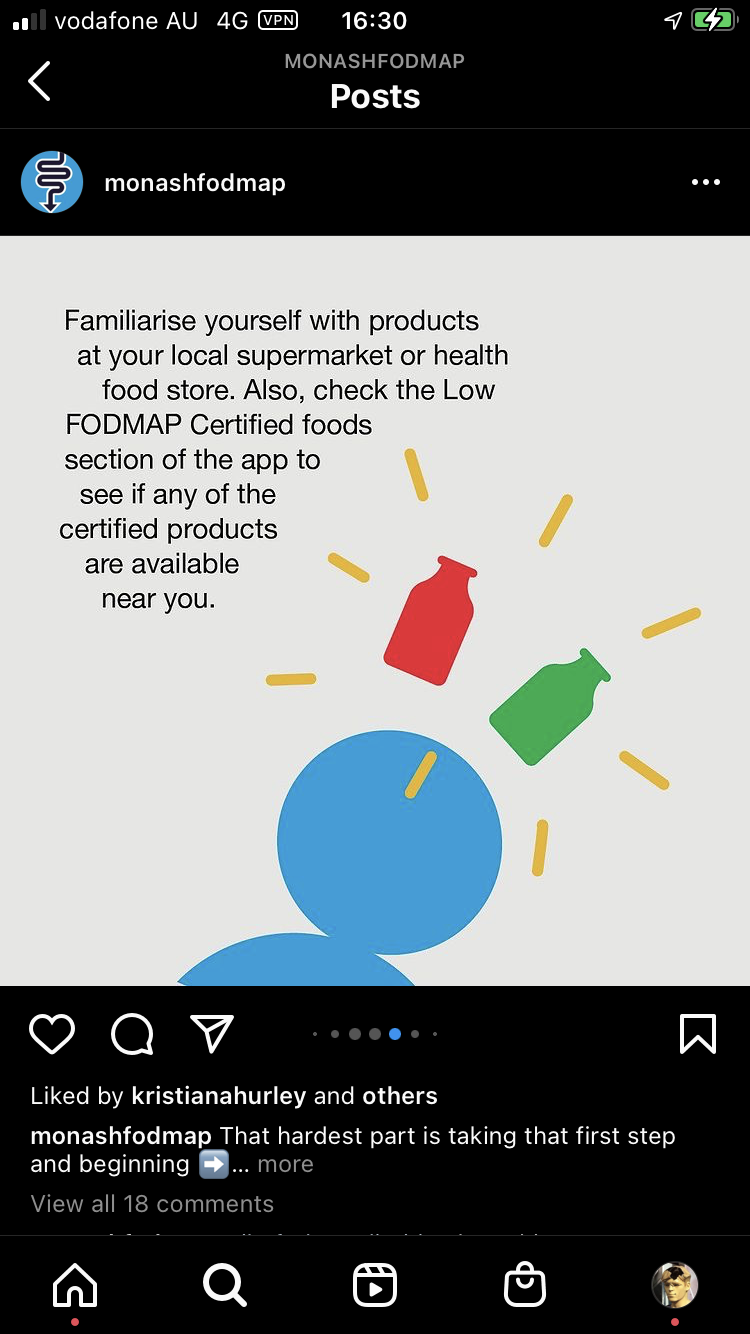Open the monashfodmap profile avatar
The image size is (750, 1334).
coord(52,182)
